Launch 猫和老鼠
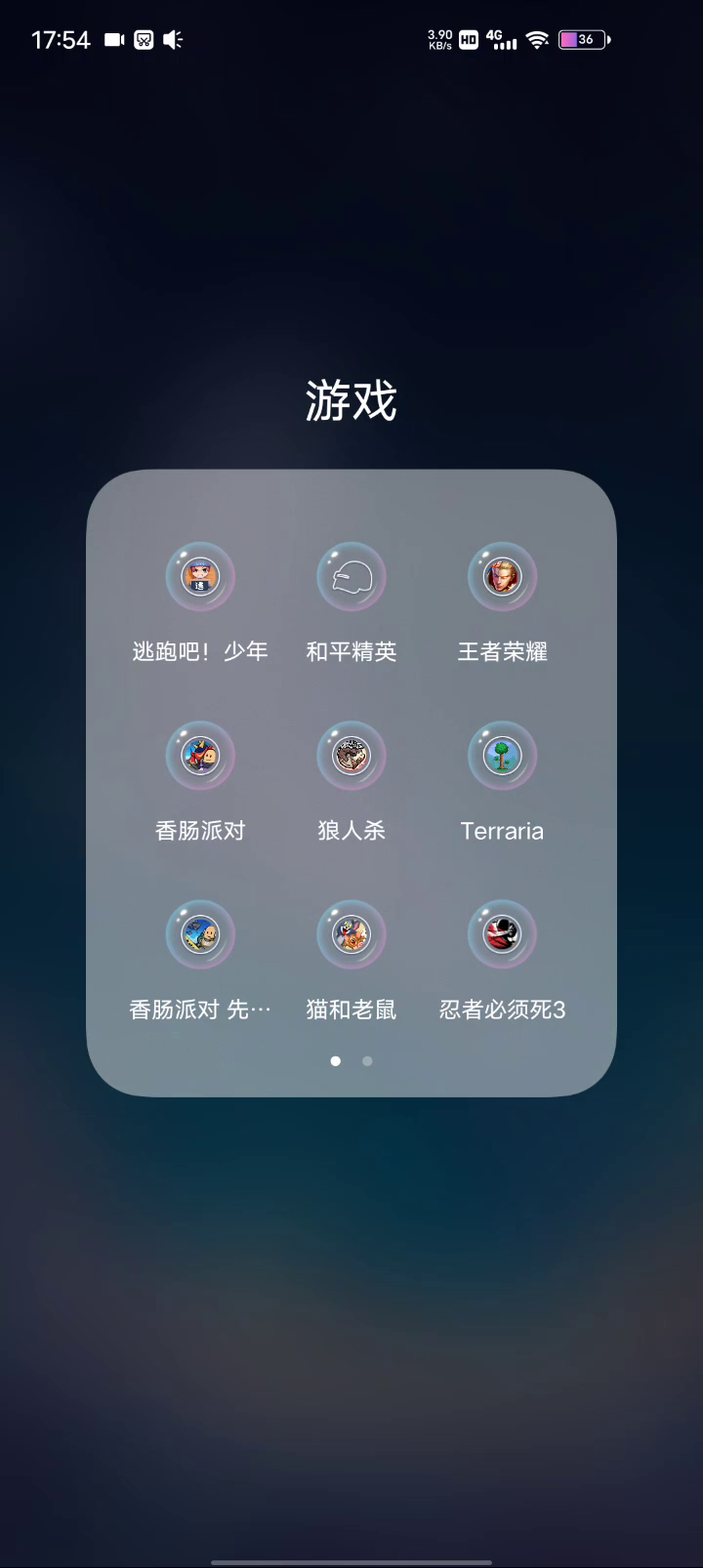703x1568 pixels. [x=351, y=934]
